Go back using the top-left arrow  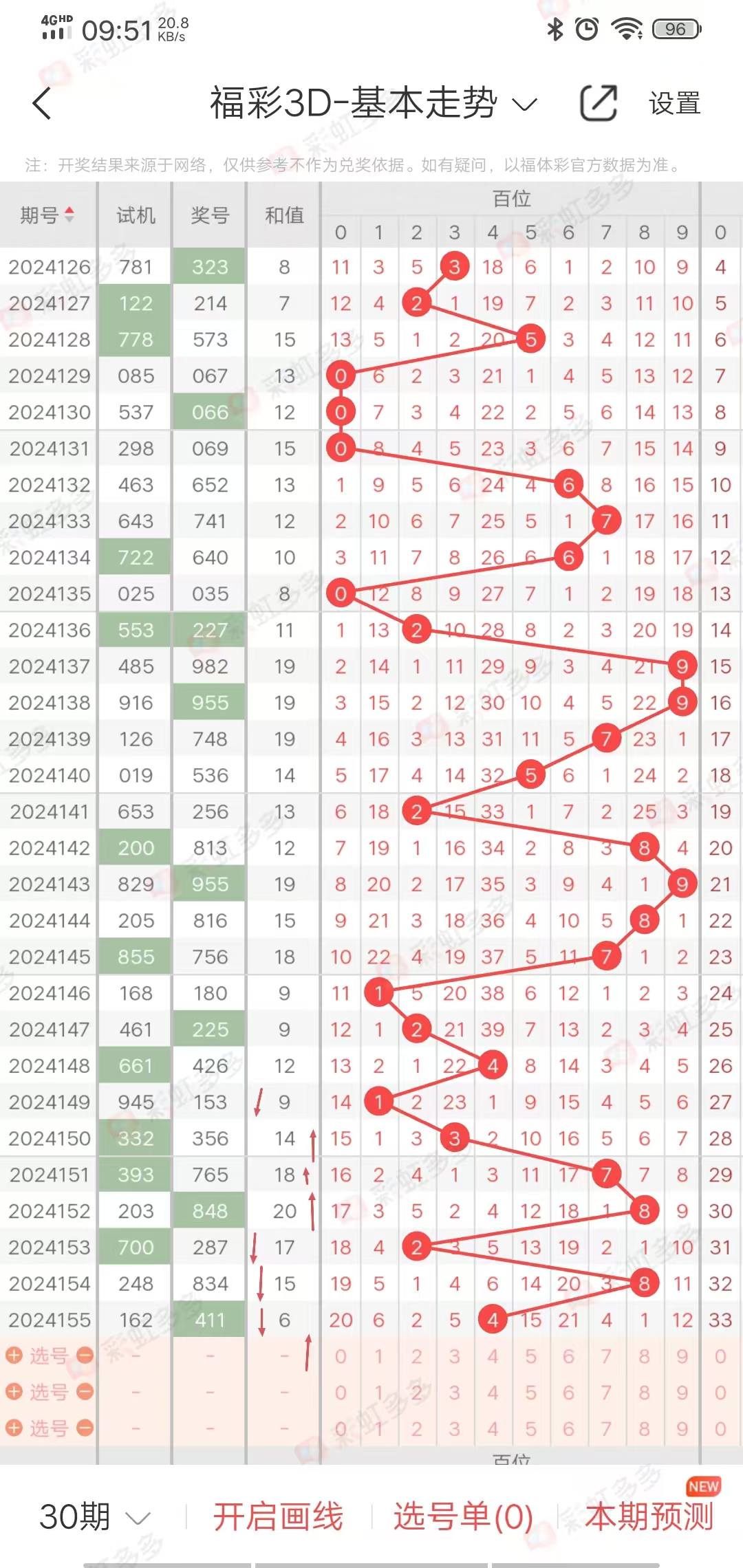click(43, 104)
